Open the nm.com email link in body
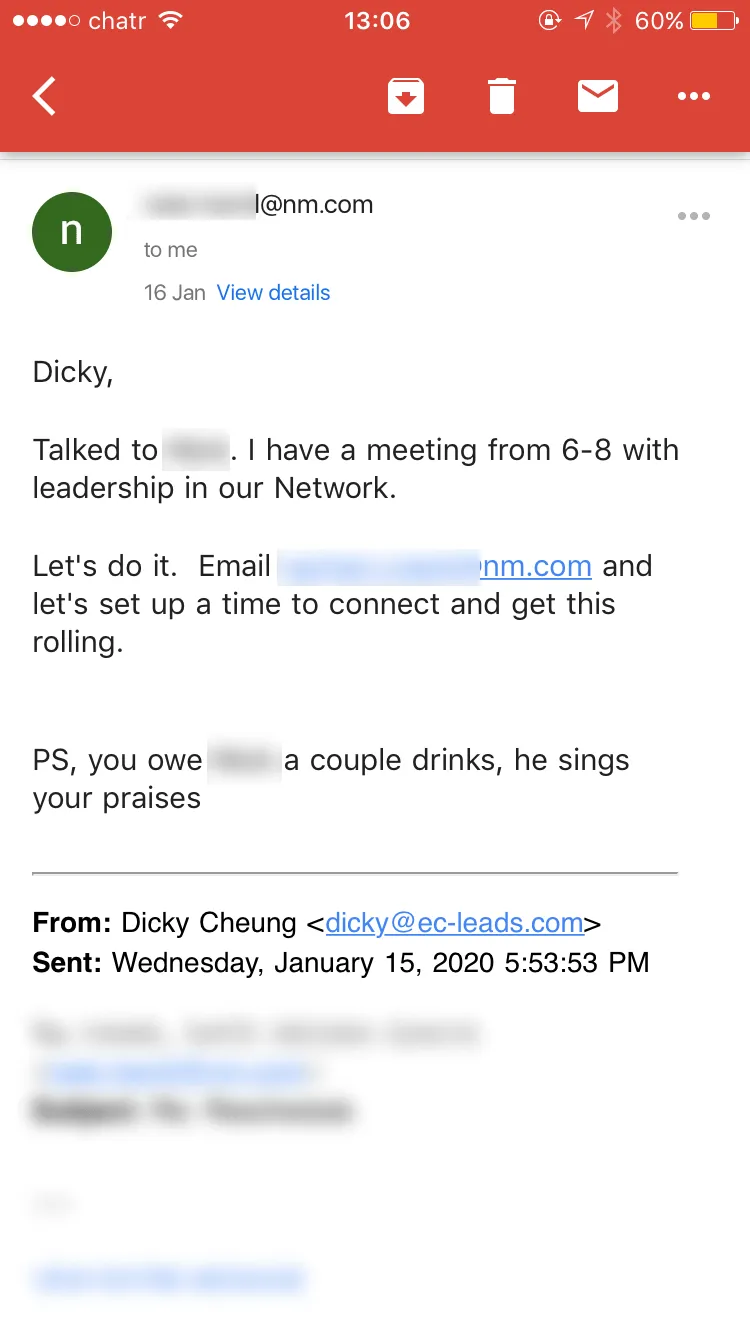 pos(434,566)
